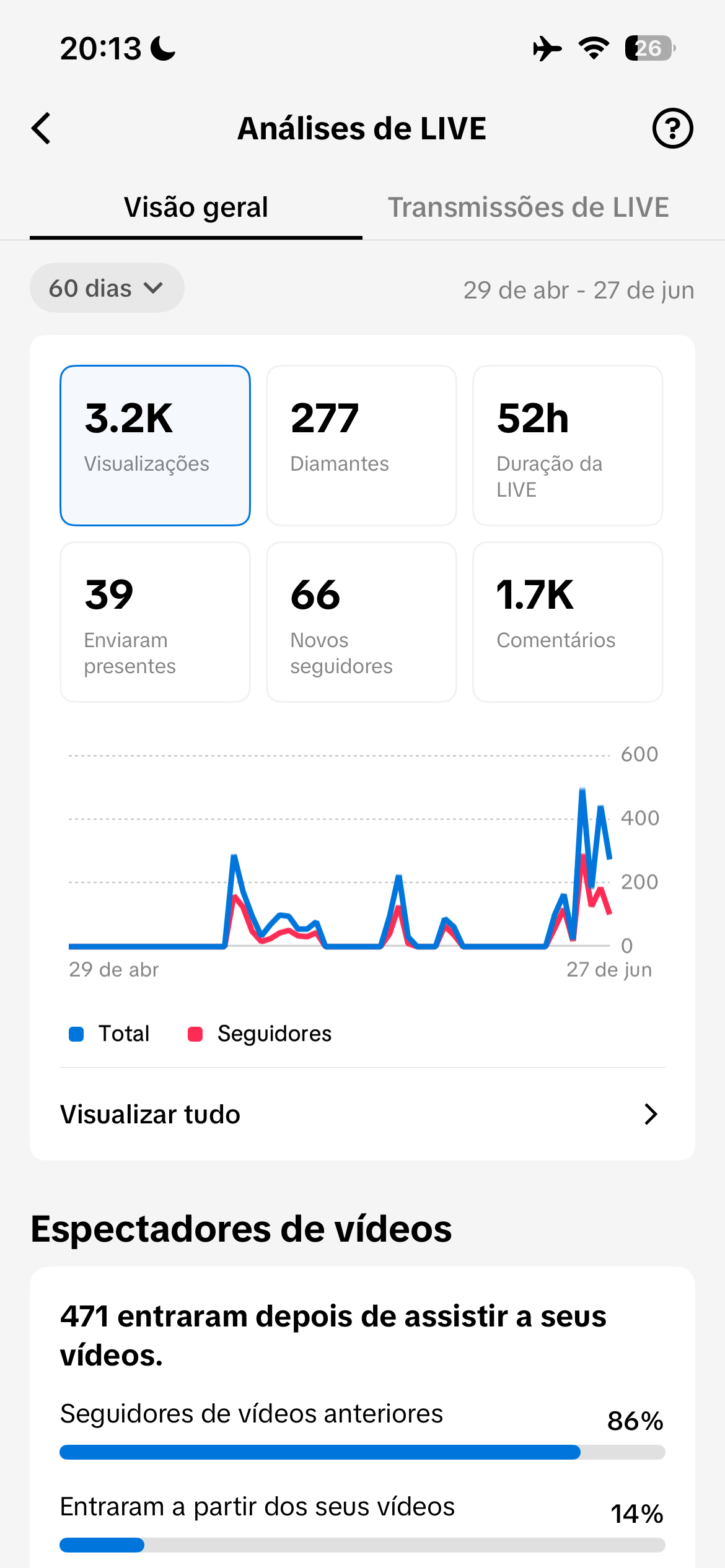Select the Visão geral tab

click(196, 207)
